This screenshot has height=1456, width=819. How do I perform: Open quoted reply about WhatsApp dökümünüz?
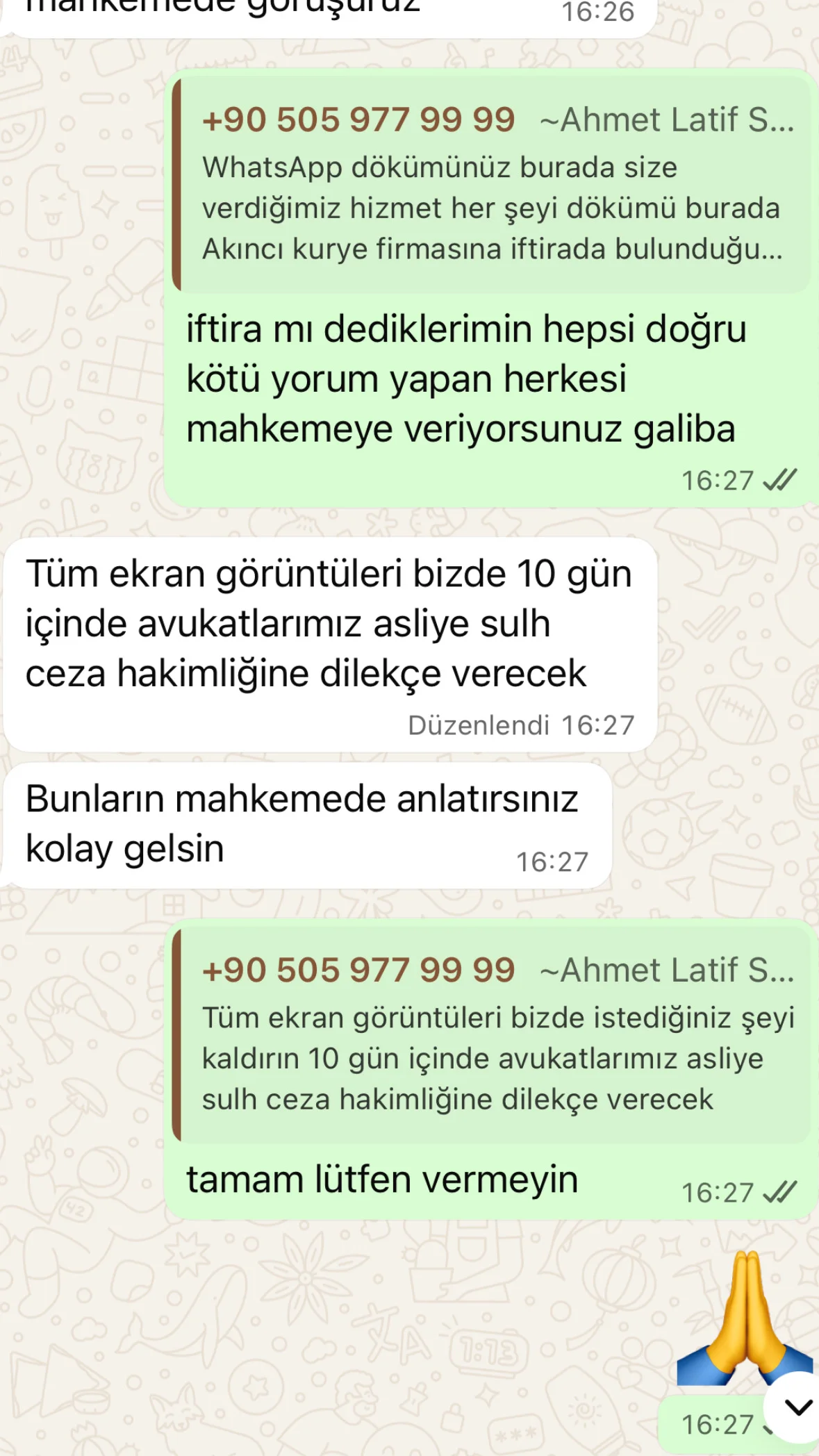coord(492,186)
